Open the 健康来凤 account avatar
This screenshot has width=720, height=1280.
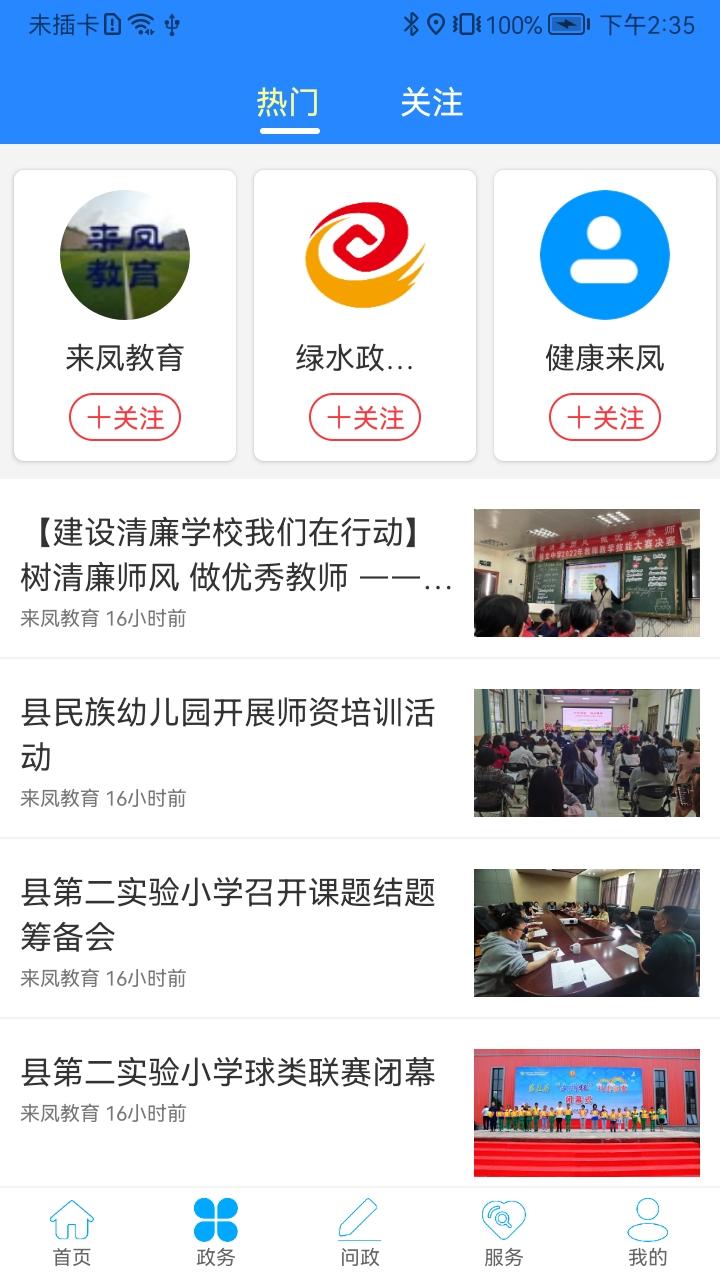[604, 254]
